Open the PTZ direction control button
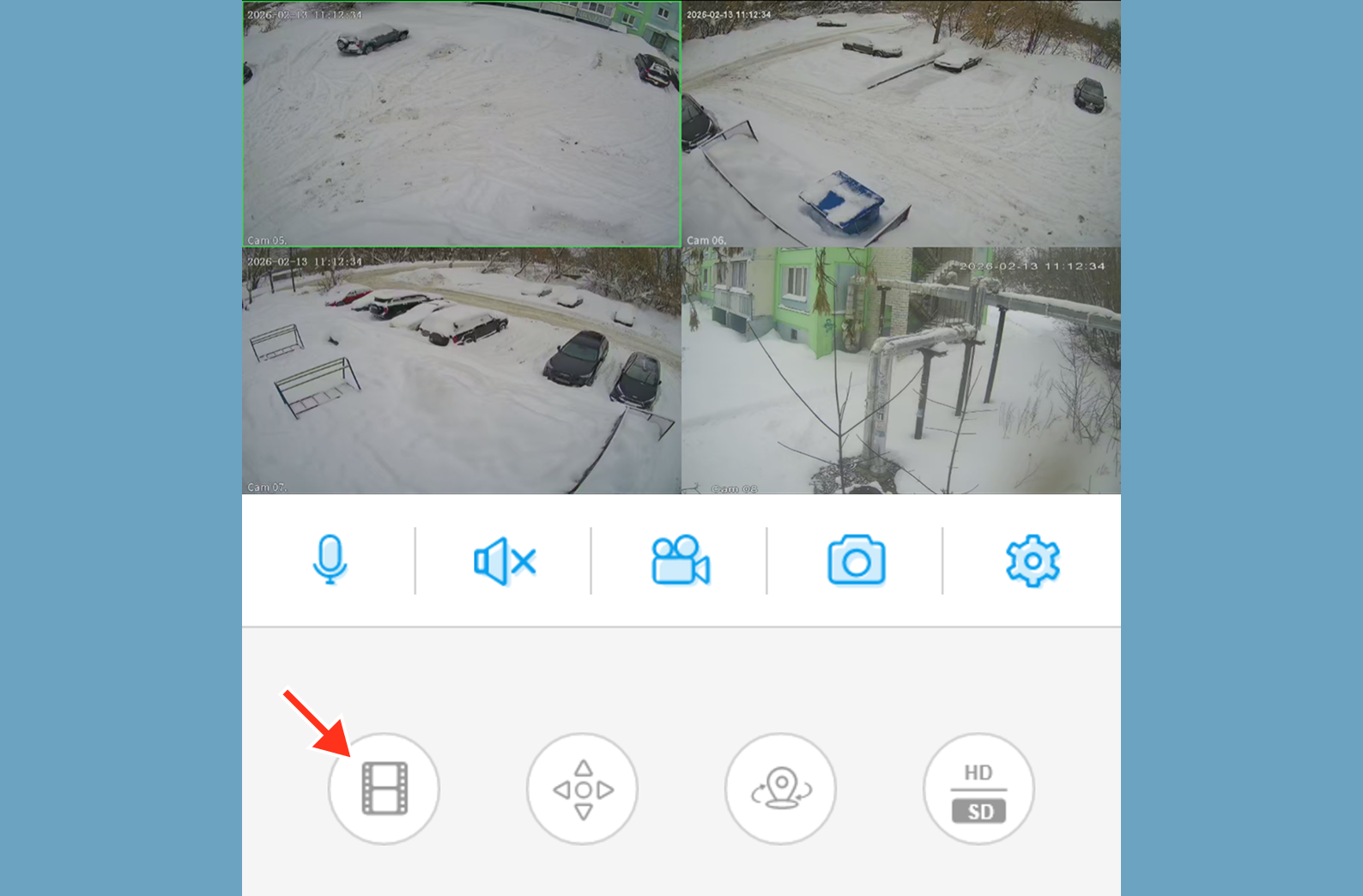Image resolution: width=1363 pixels, height=896 pixels. 583,788
